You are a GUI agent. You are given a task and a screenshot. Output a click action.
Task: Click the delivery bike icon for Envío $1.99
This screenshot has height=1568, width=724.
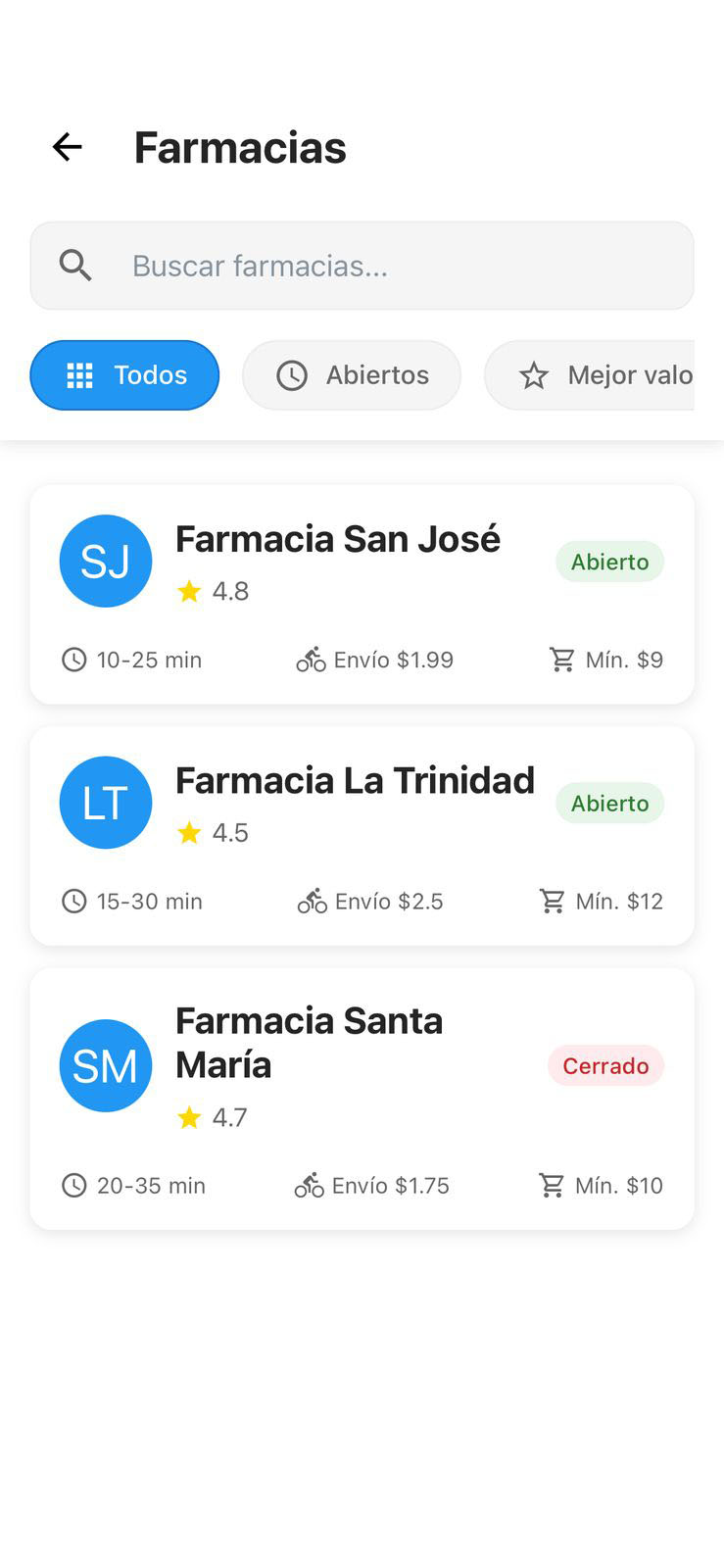[310, 660]
